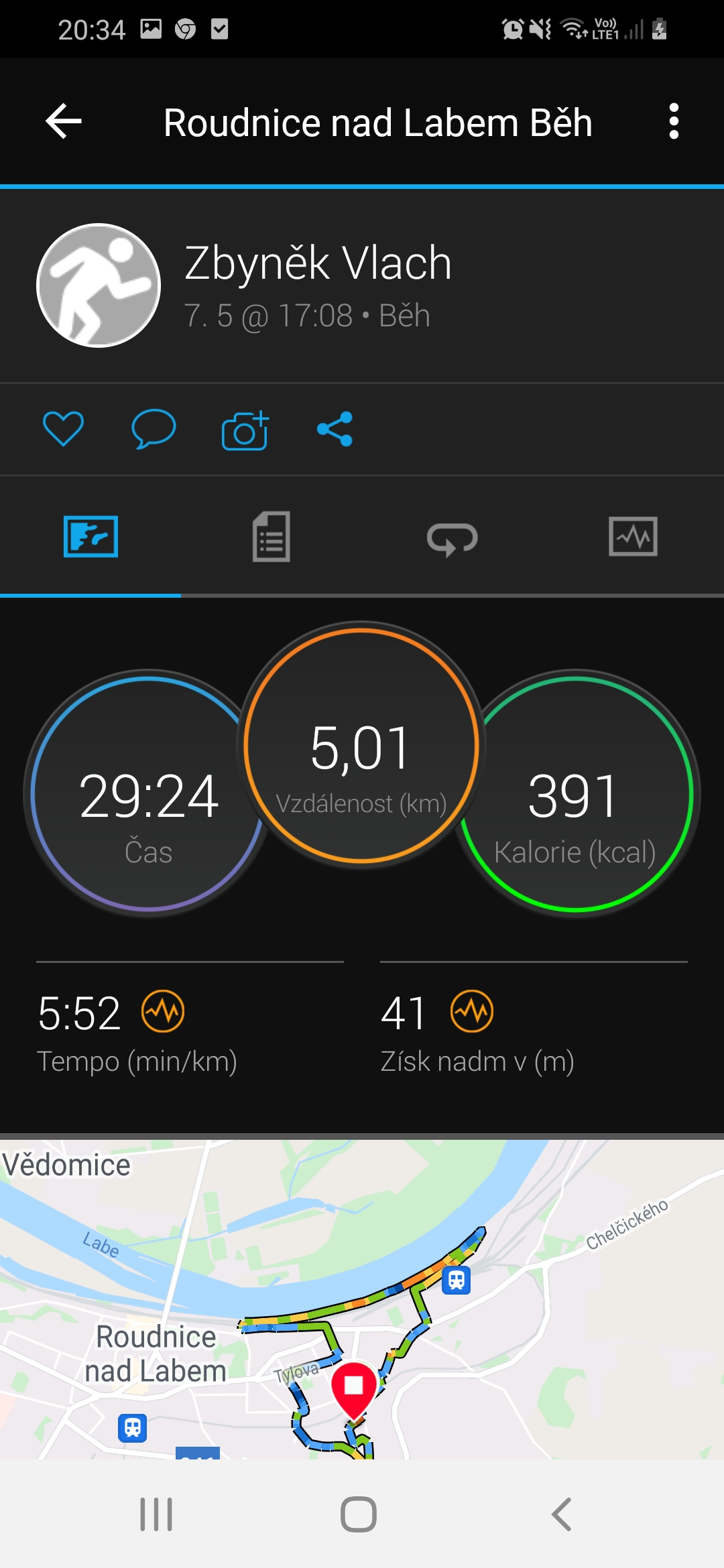Share the activity

[x=335, y=429]
